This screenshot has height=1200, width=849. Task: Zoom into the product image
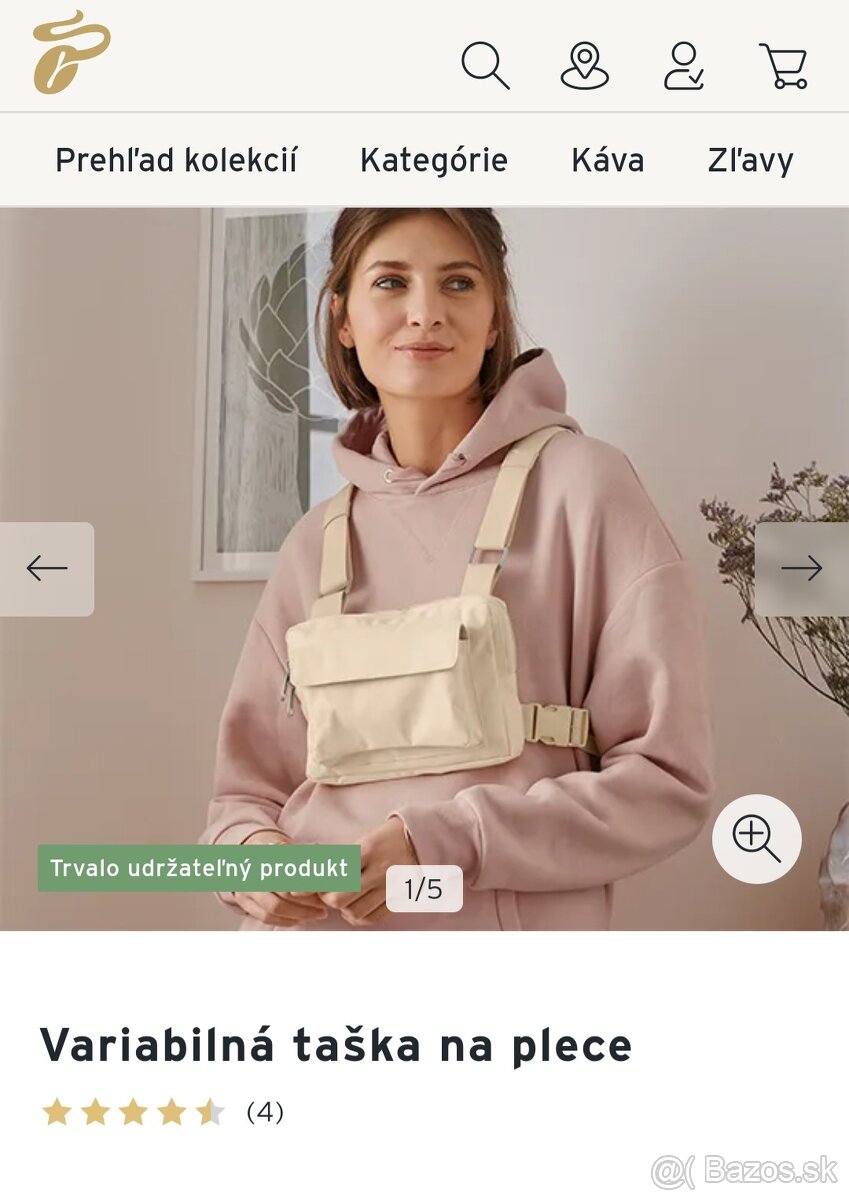[x=756, y=838]
